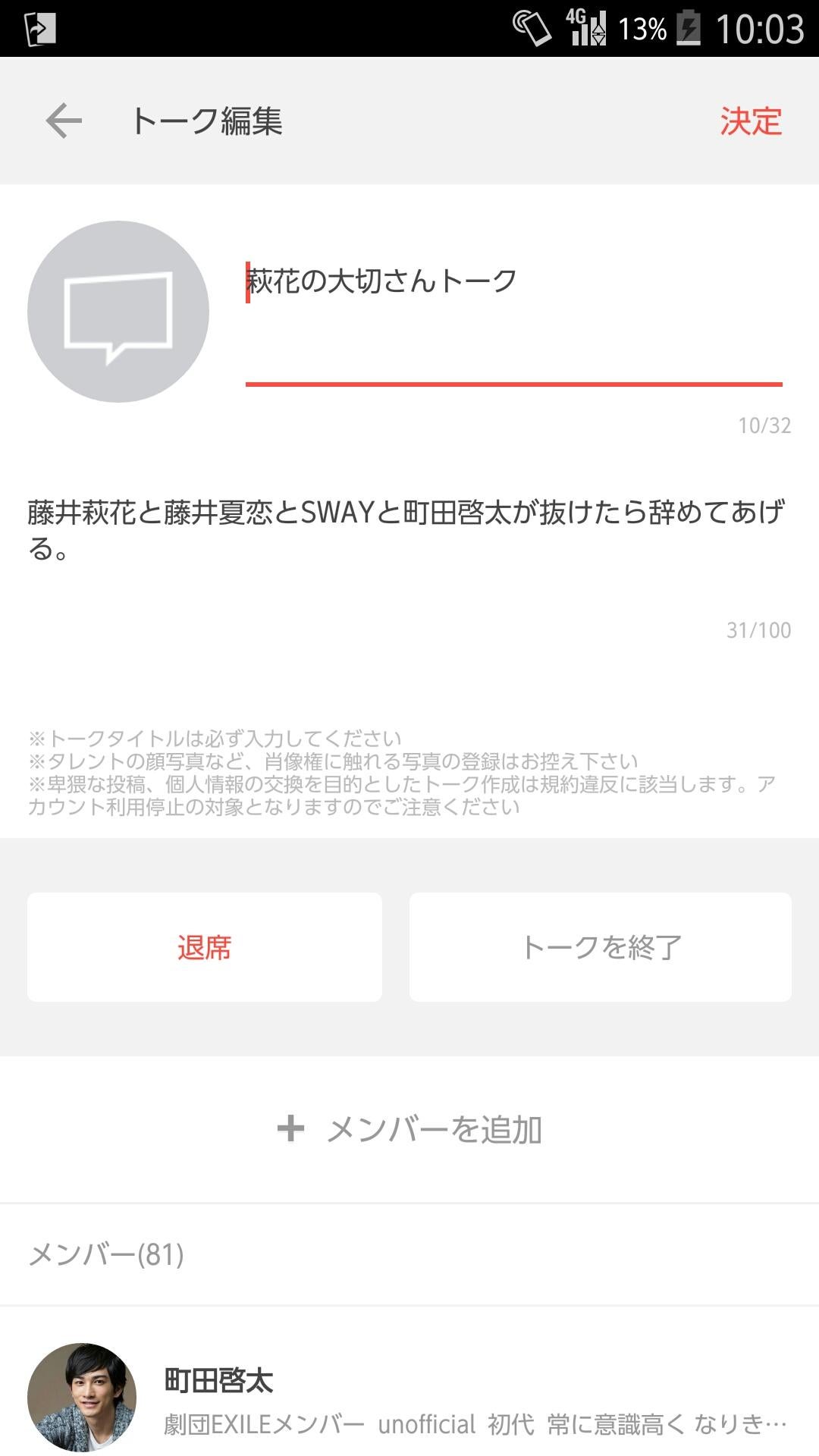Tap the NFC icon in the status bar

(533, 27)
